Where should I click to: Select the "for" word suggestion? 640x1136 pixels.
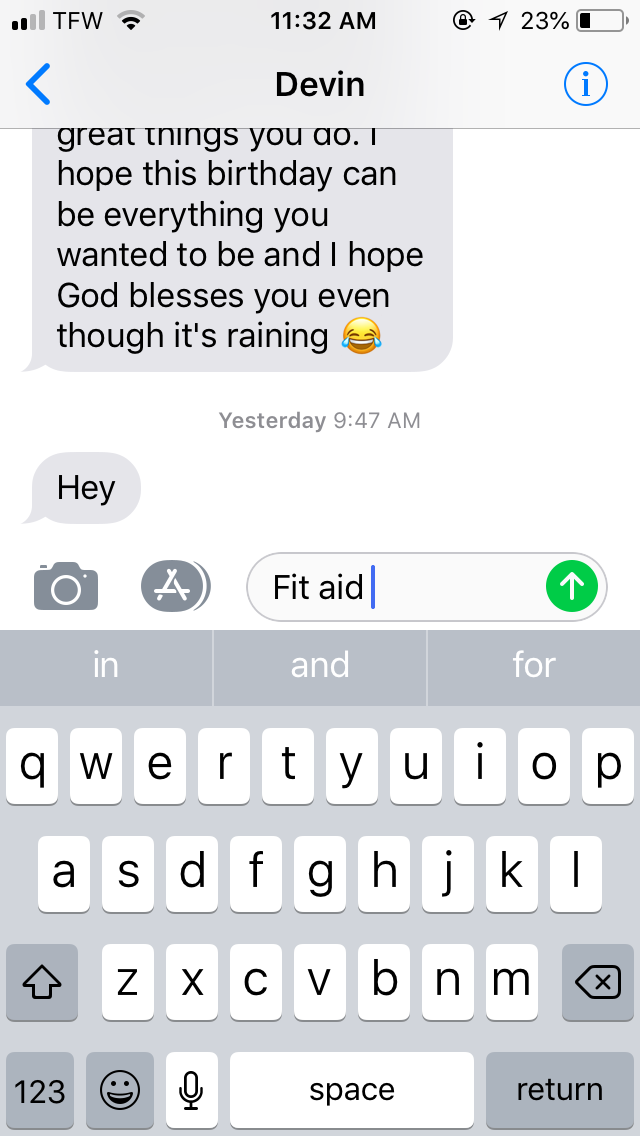coord(534,666)
